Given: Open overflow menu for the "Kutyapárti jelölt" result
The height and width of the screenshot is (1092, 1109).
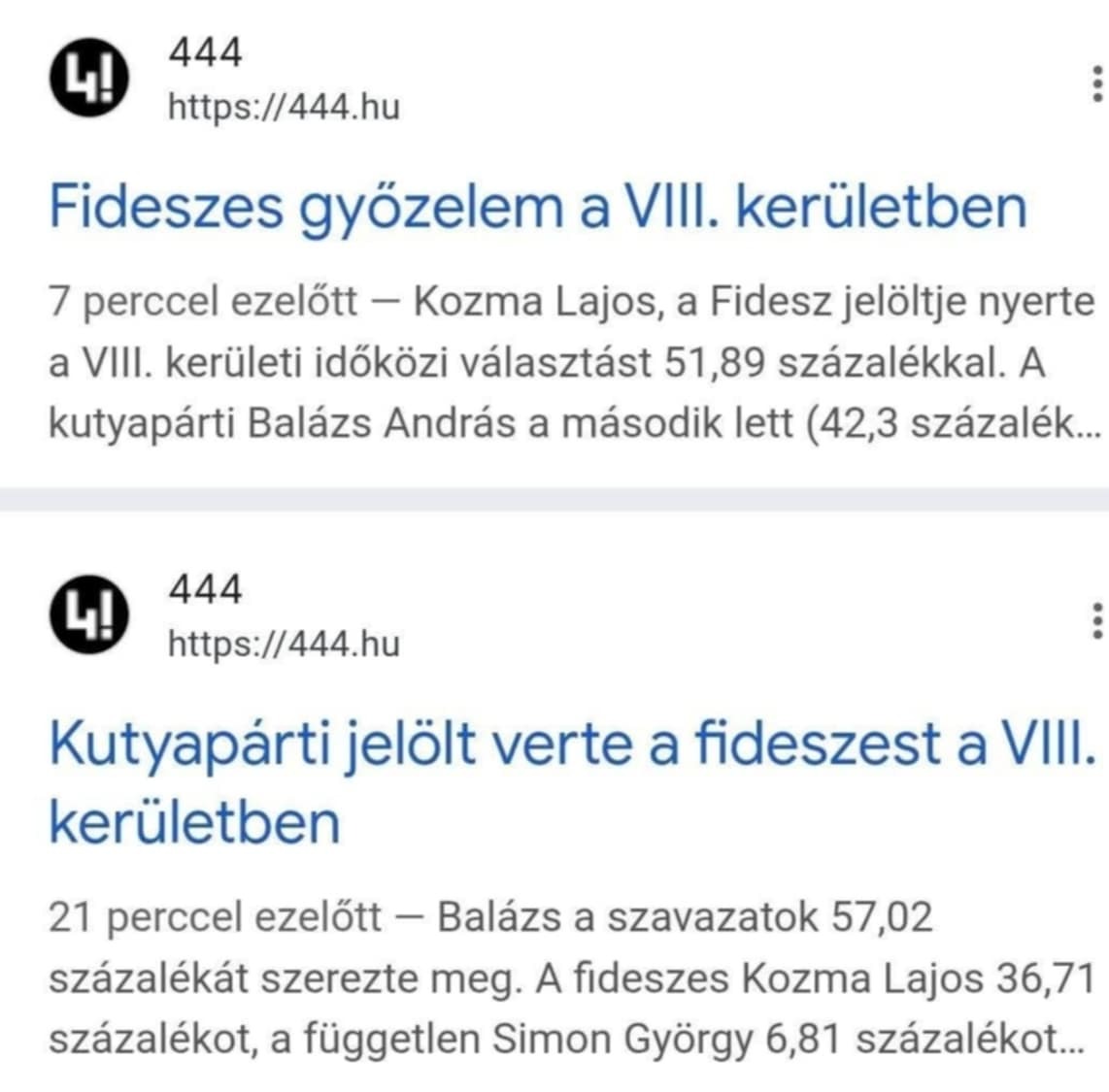Looking at the screenshot, I should point(1096,620).
